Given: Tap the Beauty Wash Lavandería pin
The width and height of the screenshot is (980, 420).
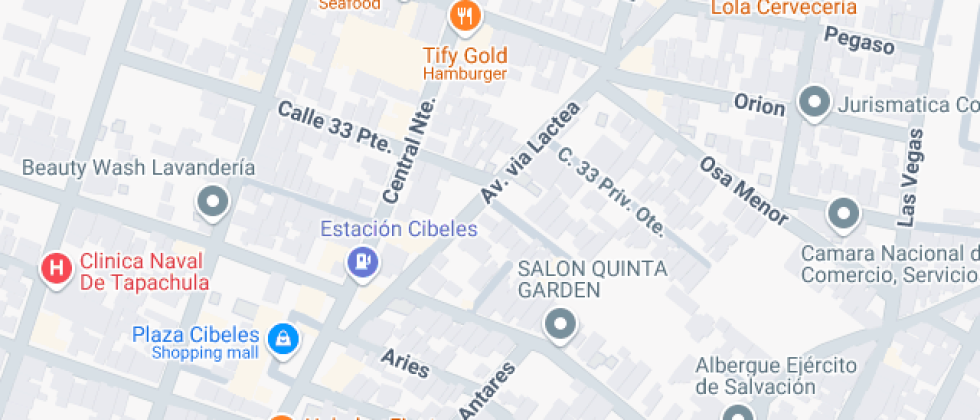Looking at the screenshot, I should point(214,202).
